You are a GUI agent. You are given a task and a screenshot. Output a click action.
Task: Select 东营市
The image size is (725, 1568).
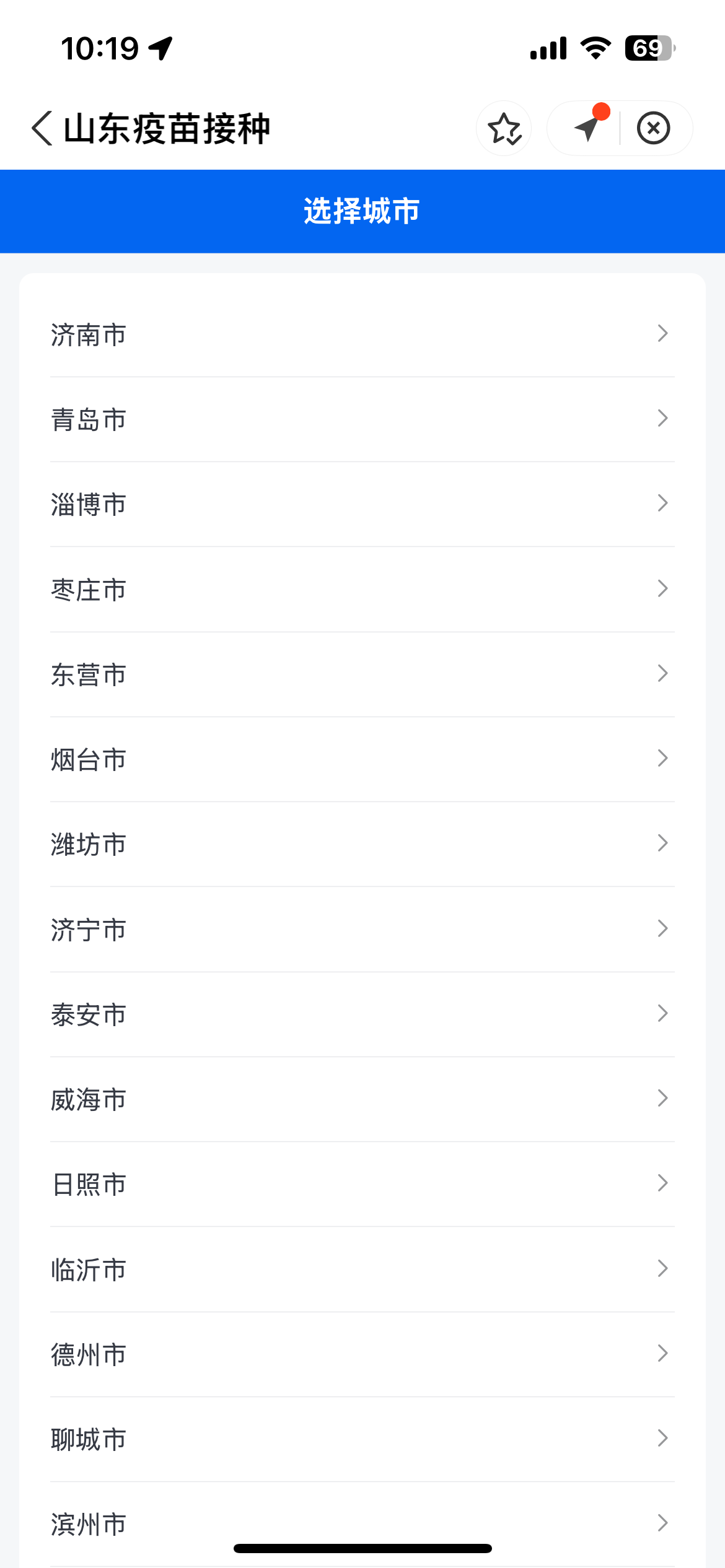[x=362, y=674]
